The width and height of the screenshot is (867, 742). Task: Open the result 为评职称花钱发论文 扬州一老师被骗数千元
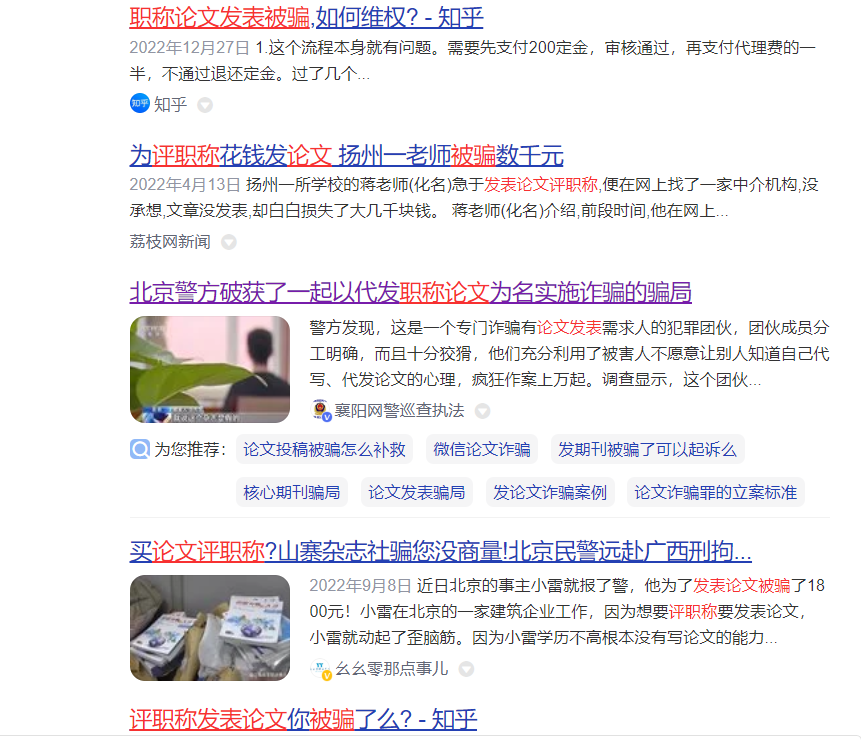[x=346, y=155]
